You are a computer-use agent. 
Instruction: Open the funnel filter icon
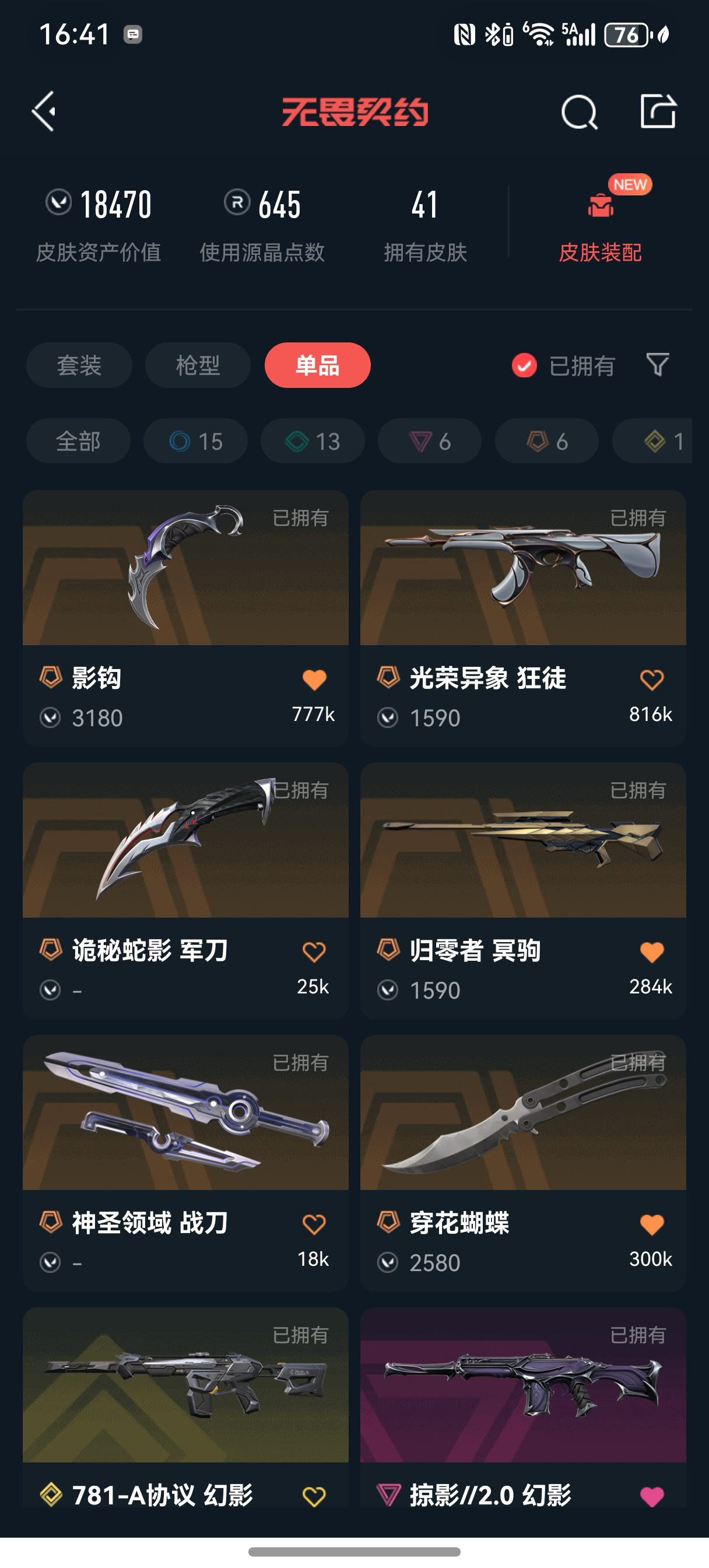point(657,365)
